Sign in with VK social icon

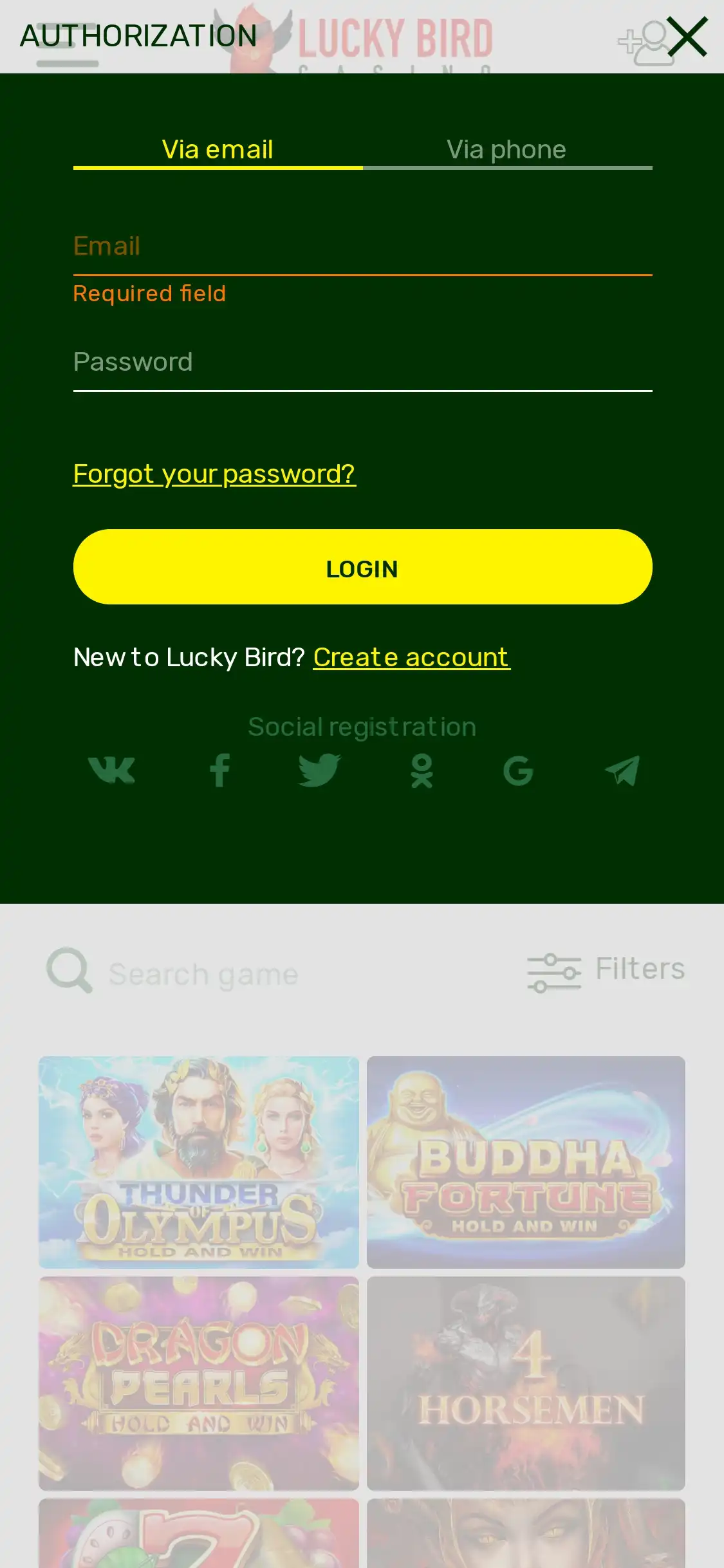111,770
